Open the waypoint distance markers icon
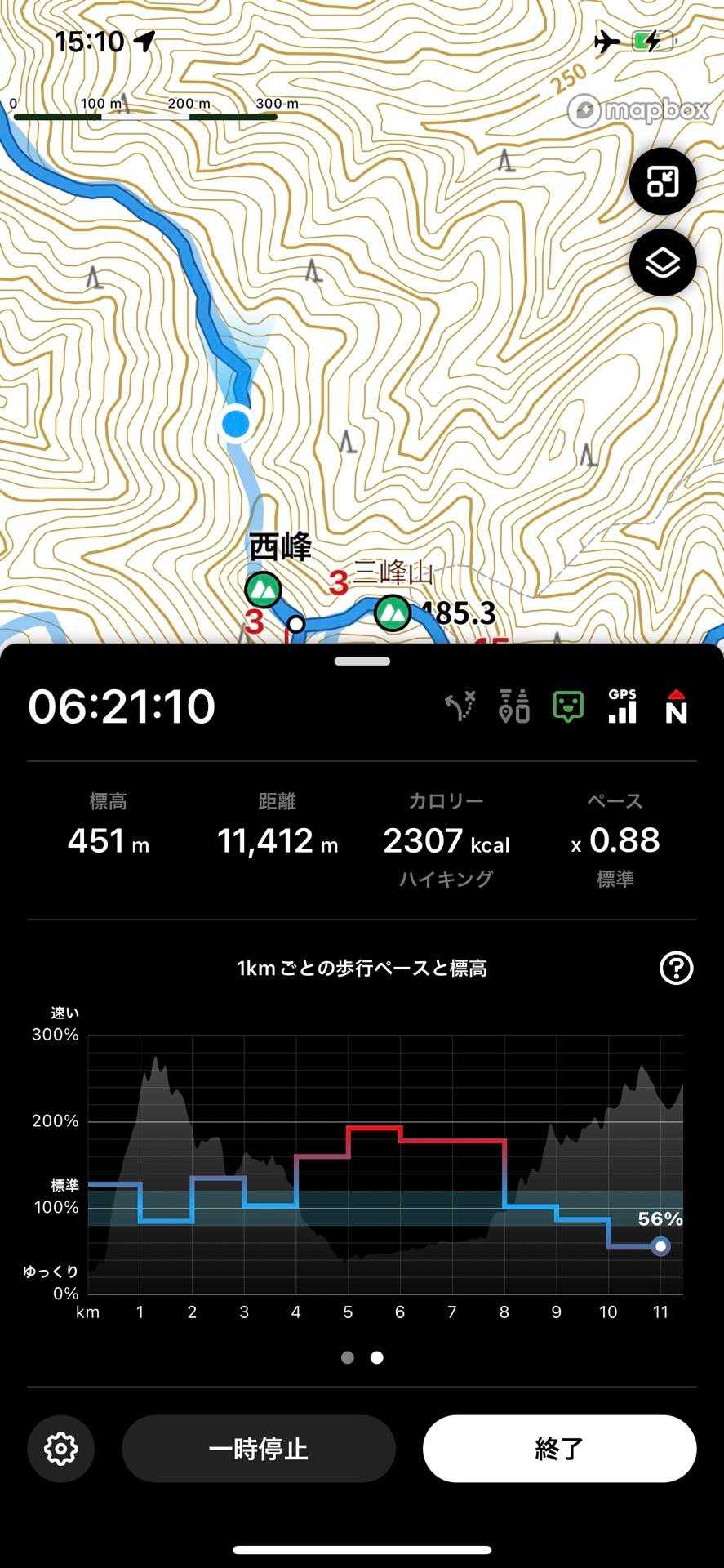 coord(514,706)
